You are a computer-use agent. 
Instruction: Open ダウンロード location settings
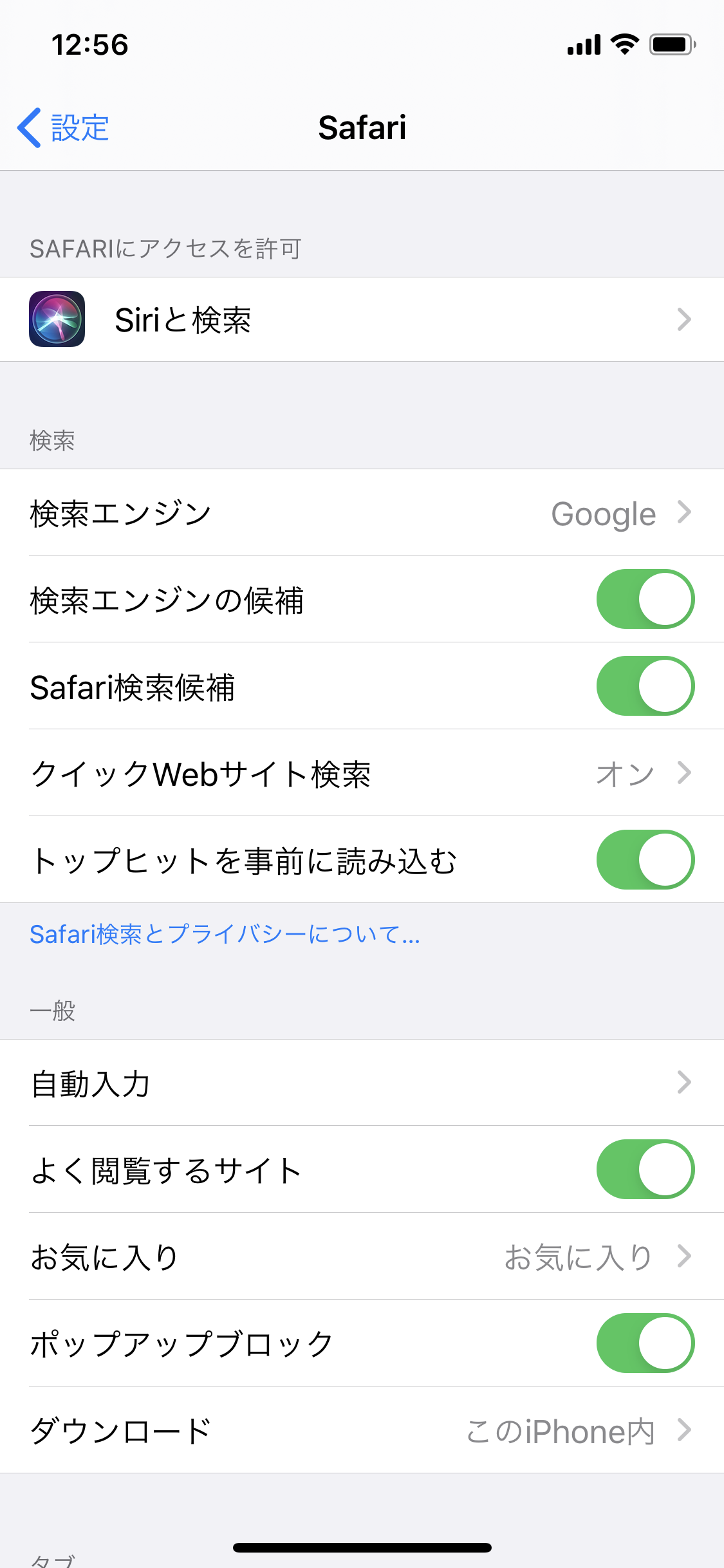[x=362, y=1430]
